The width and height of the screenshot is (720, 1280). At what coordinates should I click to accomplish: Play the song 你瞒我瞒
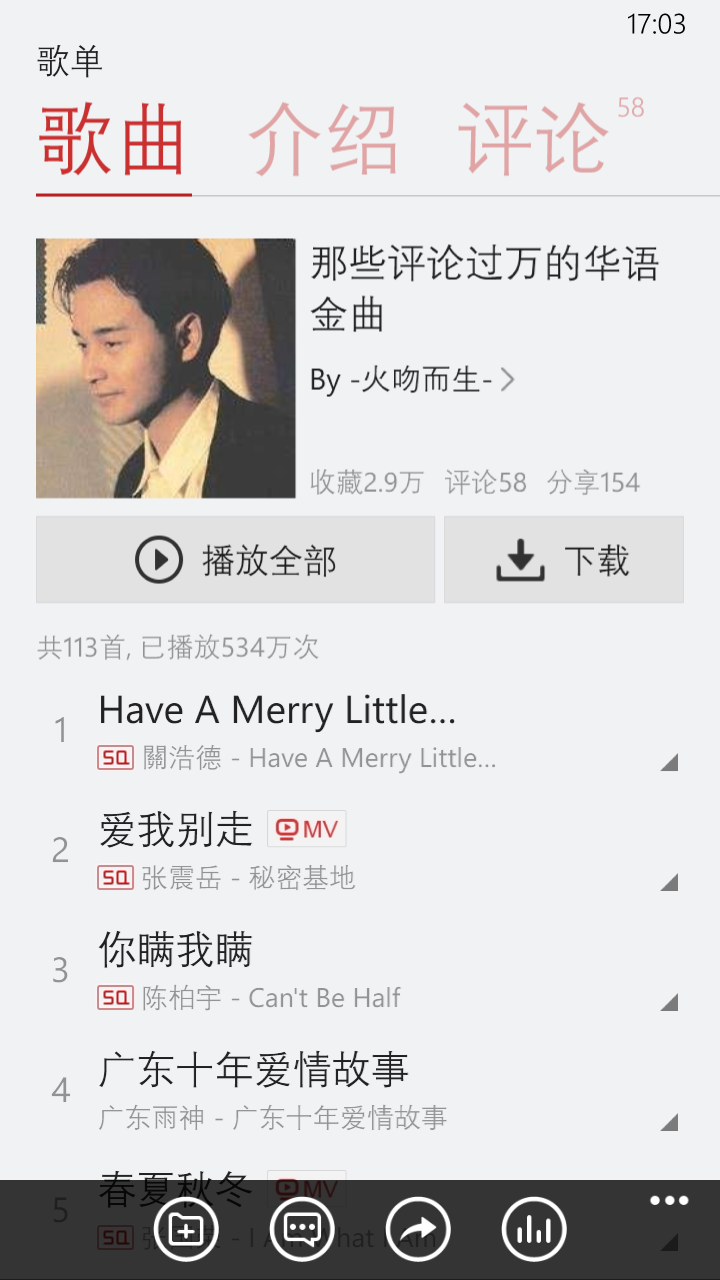point(176,950)
